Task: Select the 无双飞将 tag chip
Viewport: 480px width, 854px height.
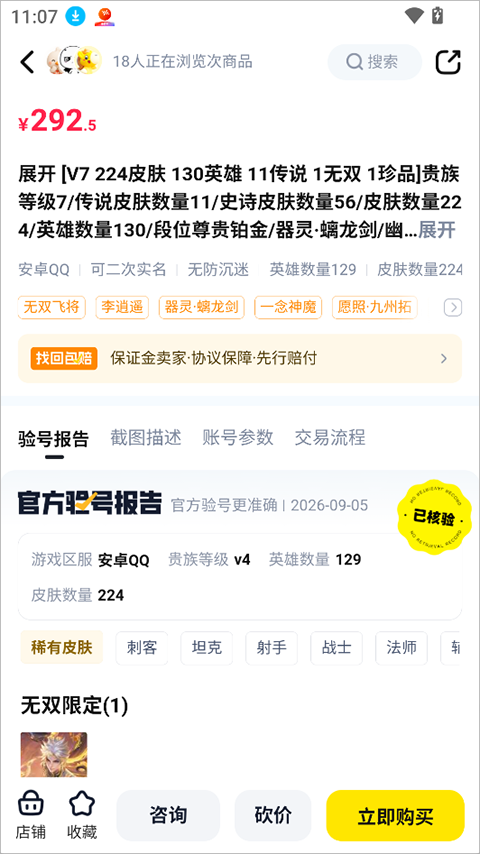Action: coord(52,308)
